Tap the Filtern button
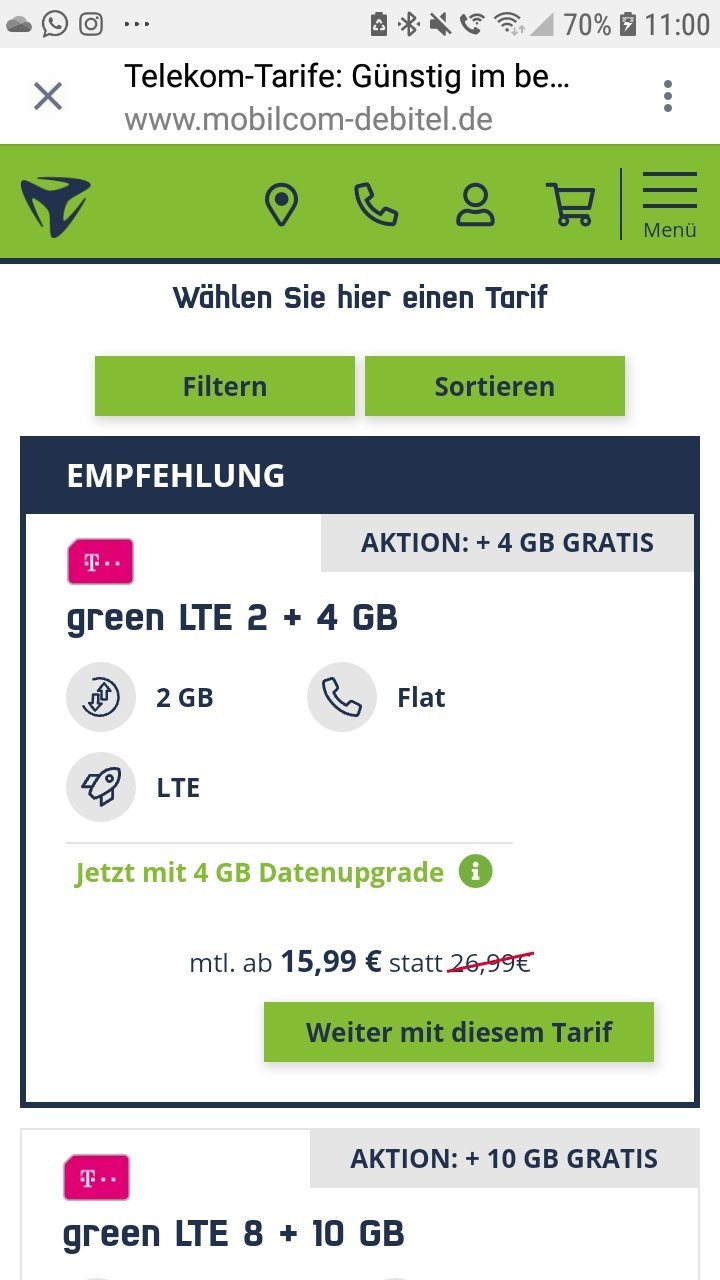This screenshot has height=1280, width=720. pos(225,386)
